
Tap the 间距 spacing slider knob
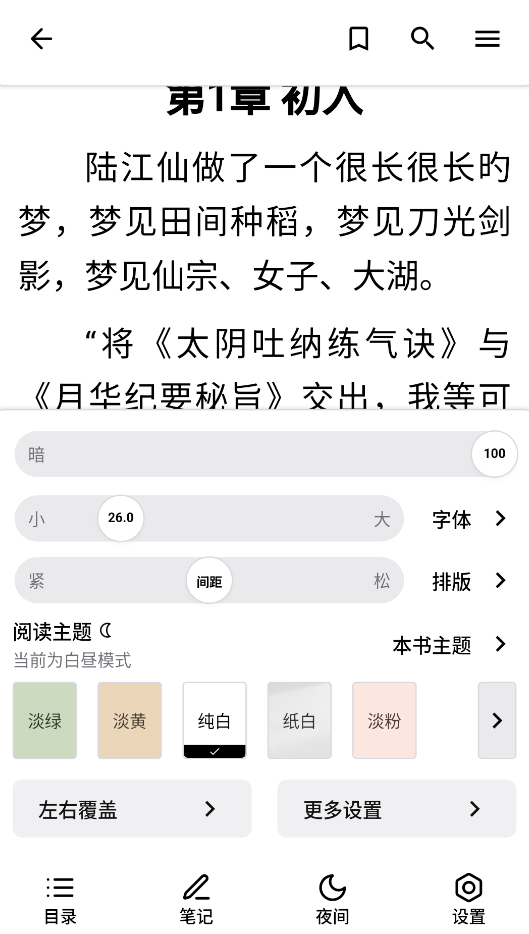(x=209, y=581)
